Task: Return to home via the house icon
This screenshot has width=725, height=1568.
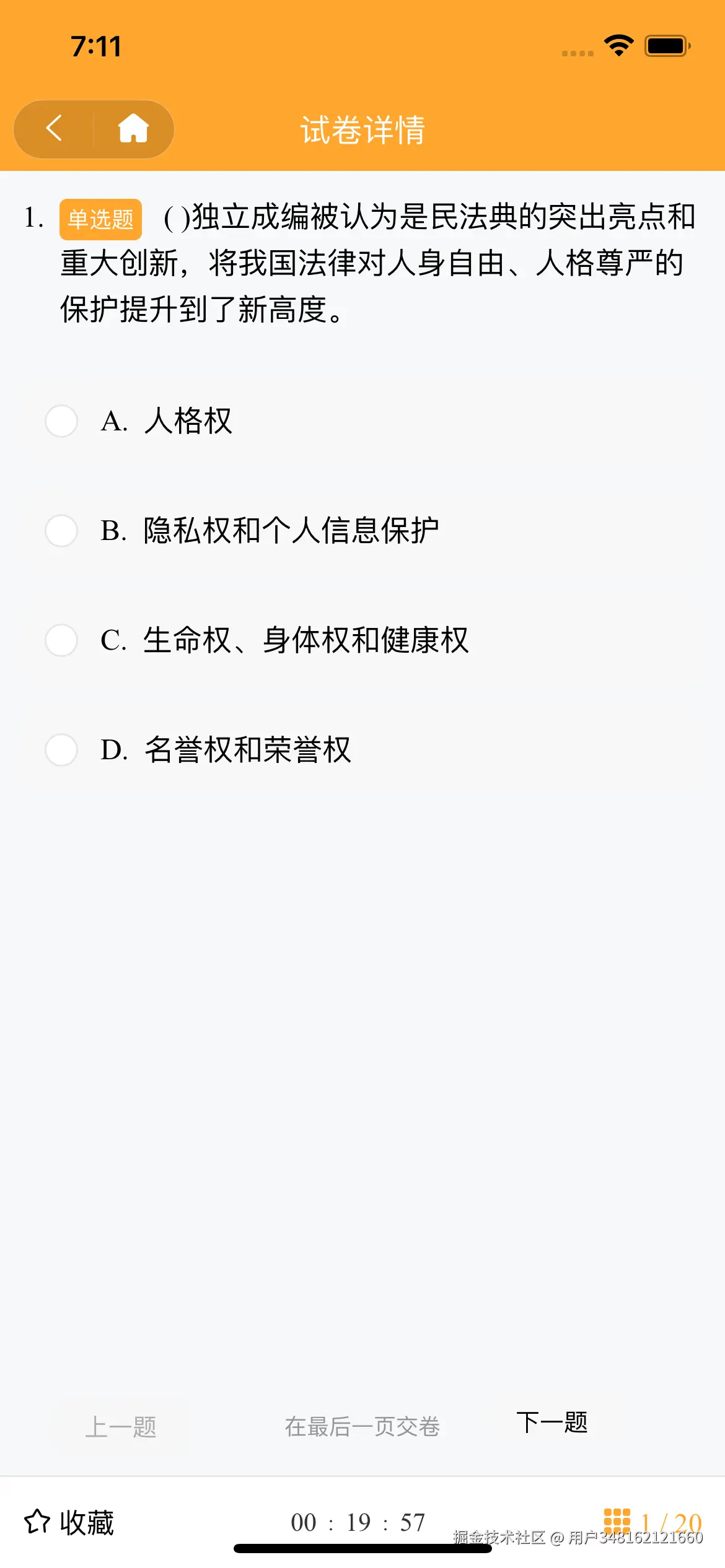Action: 133,129
